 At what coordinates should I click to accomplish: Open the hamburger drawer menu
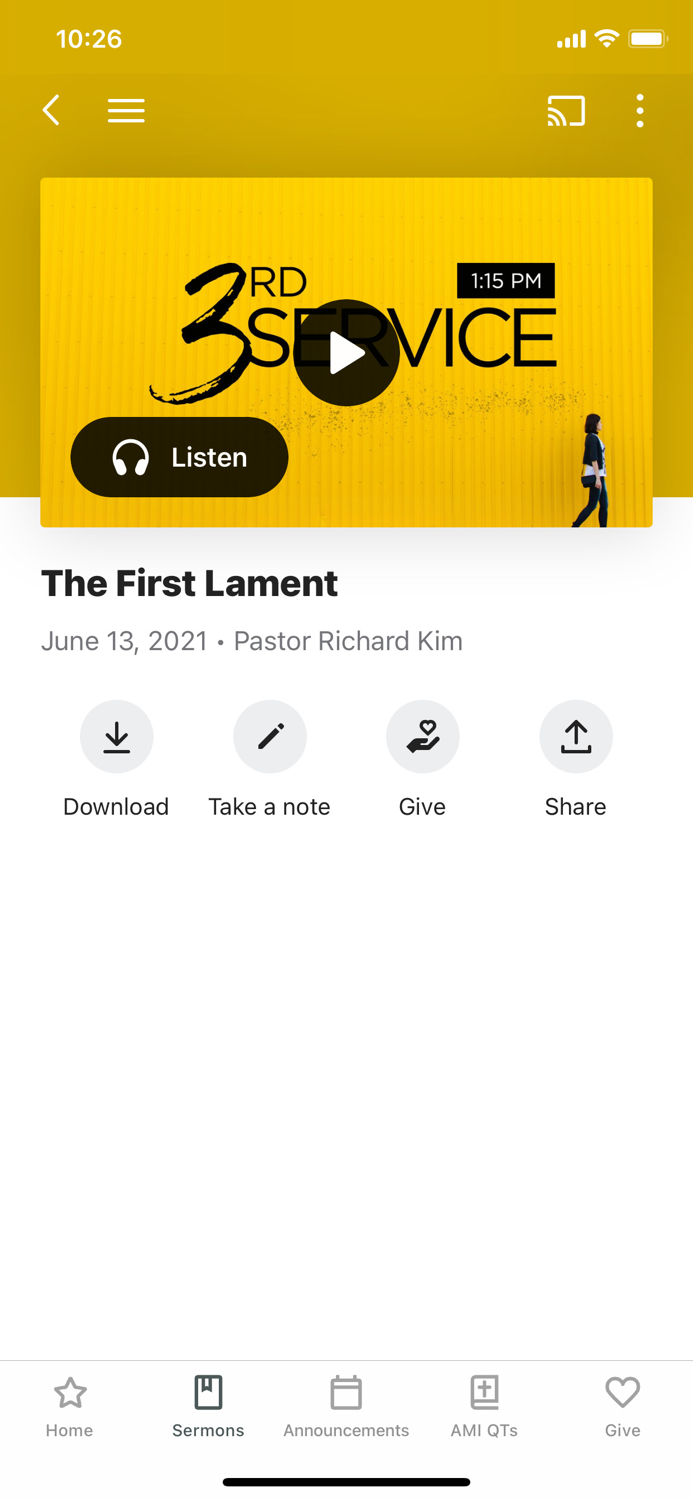(126, 110)
